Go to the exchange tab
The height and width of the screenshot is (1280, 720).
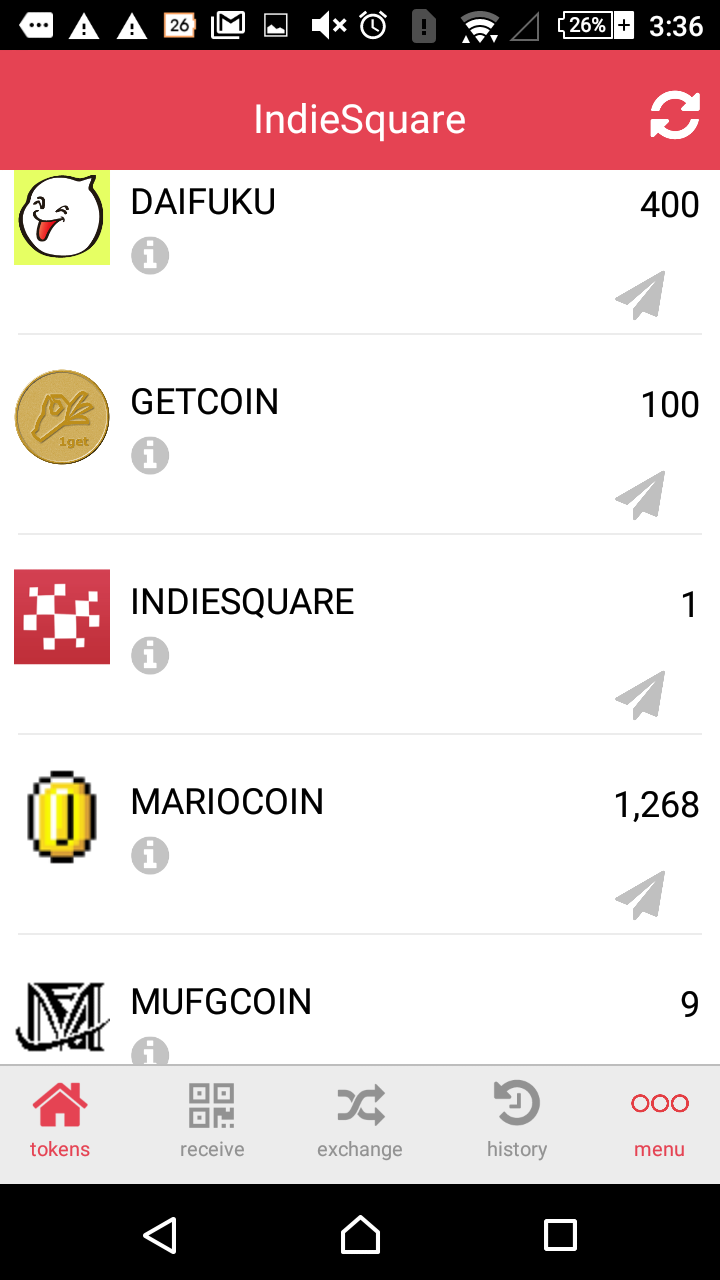click(360, 1122)
